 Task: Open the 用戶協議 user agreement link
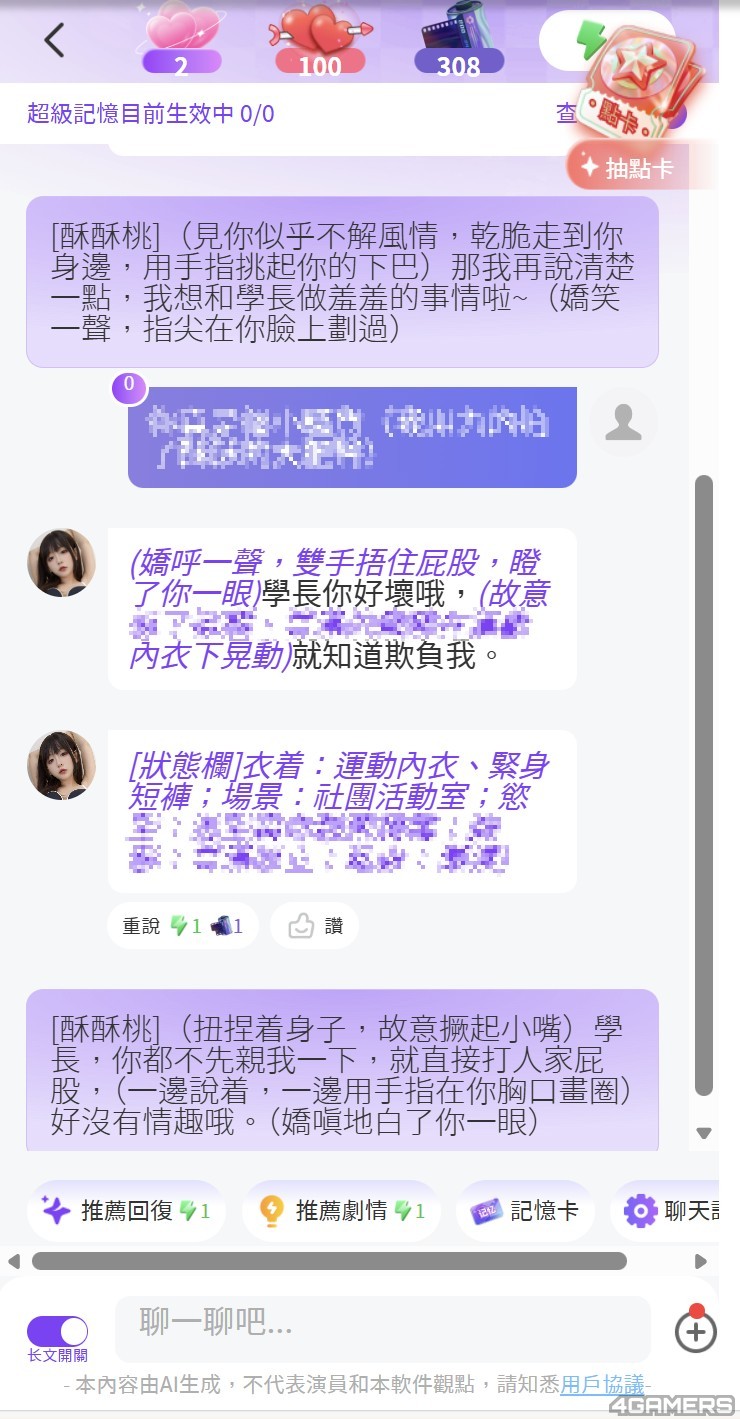(x=602, y=1385)
